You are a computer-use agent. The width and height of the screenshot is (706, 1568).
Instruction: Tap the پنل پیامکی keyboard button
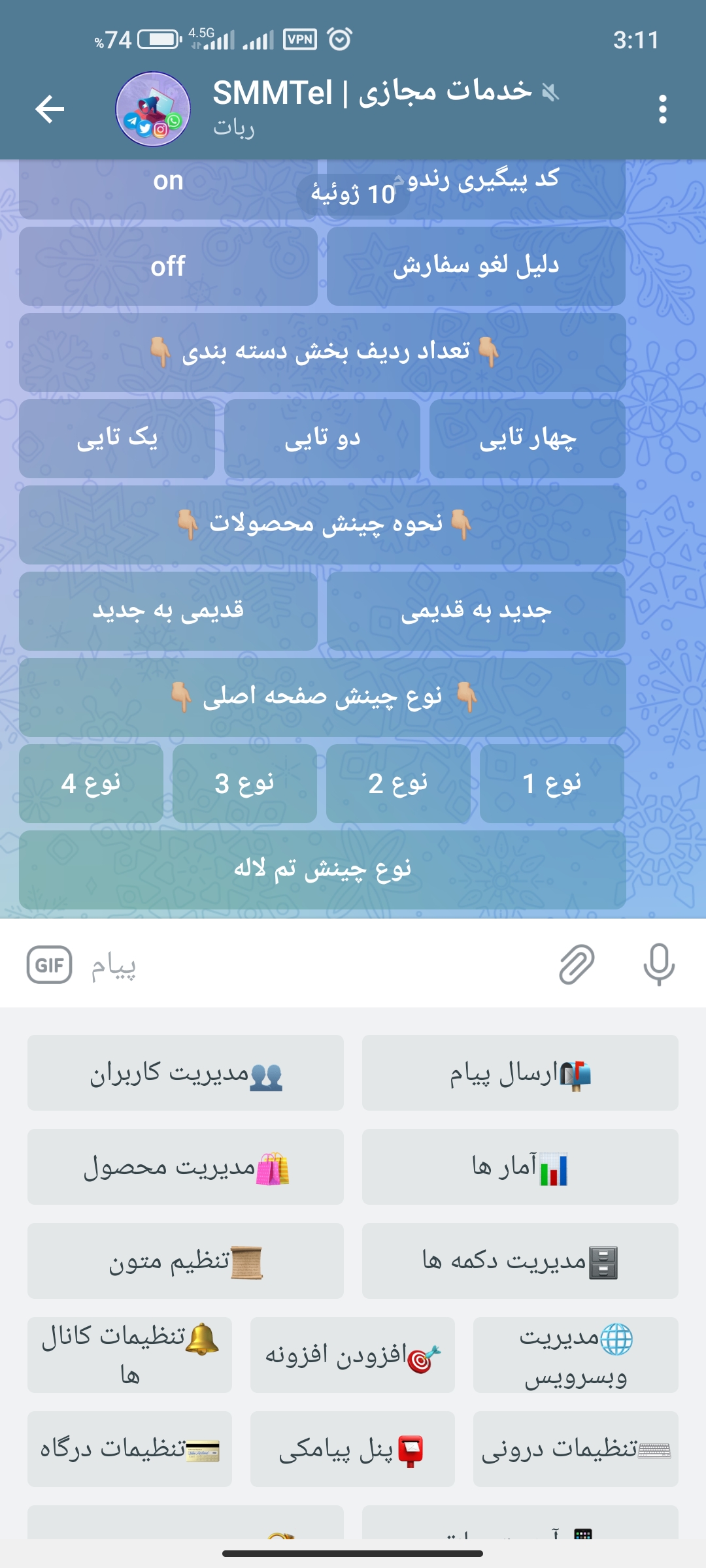pyautogui.click(x=352, y=1449)
